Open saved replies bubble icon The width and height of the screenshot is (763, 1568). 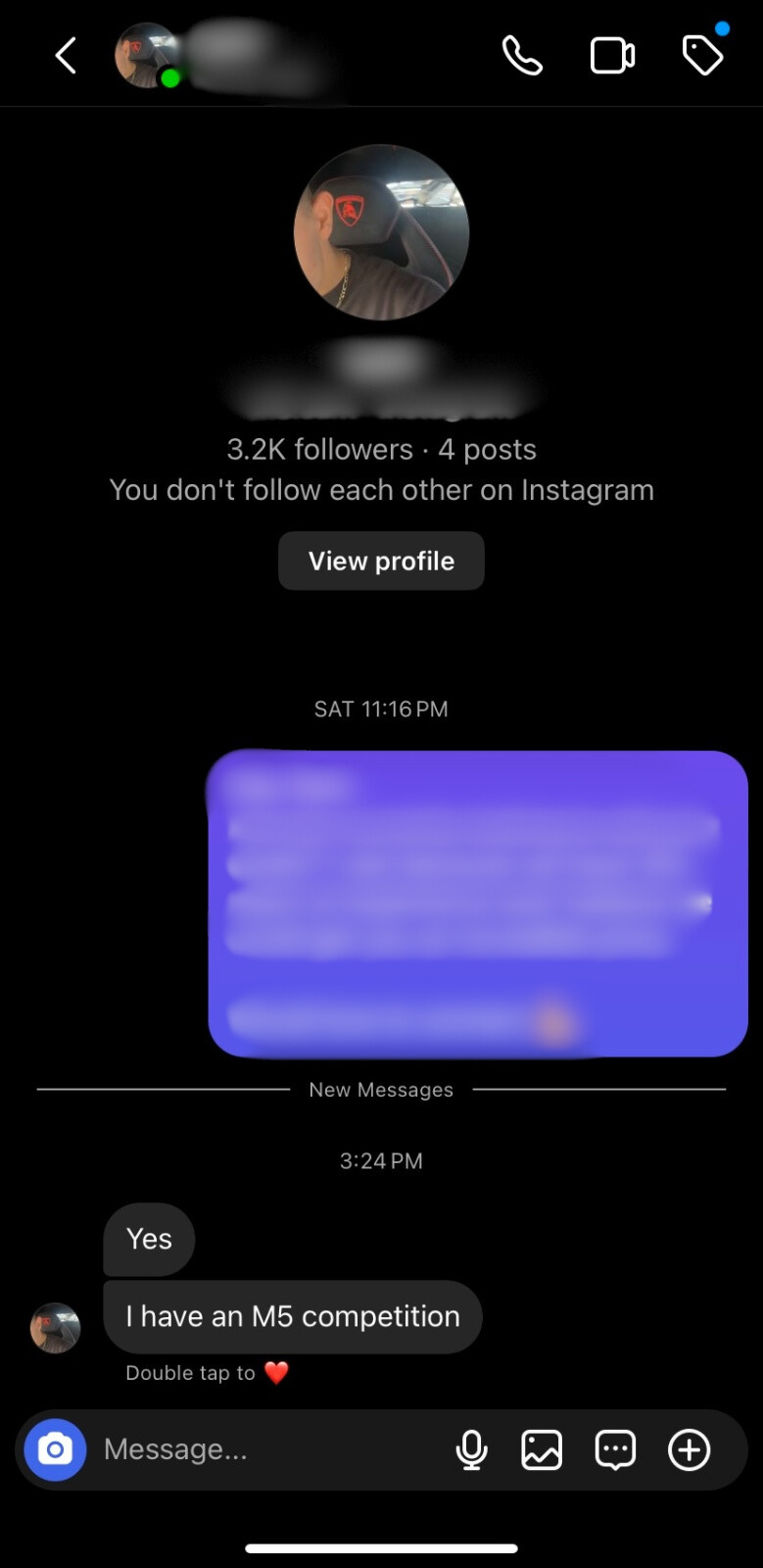[615, 1449]
